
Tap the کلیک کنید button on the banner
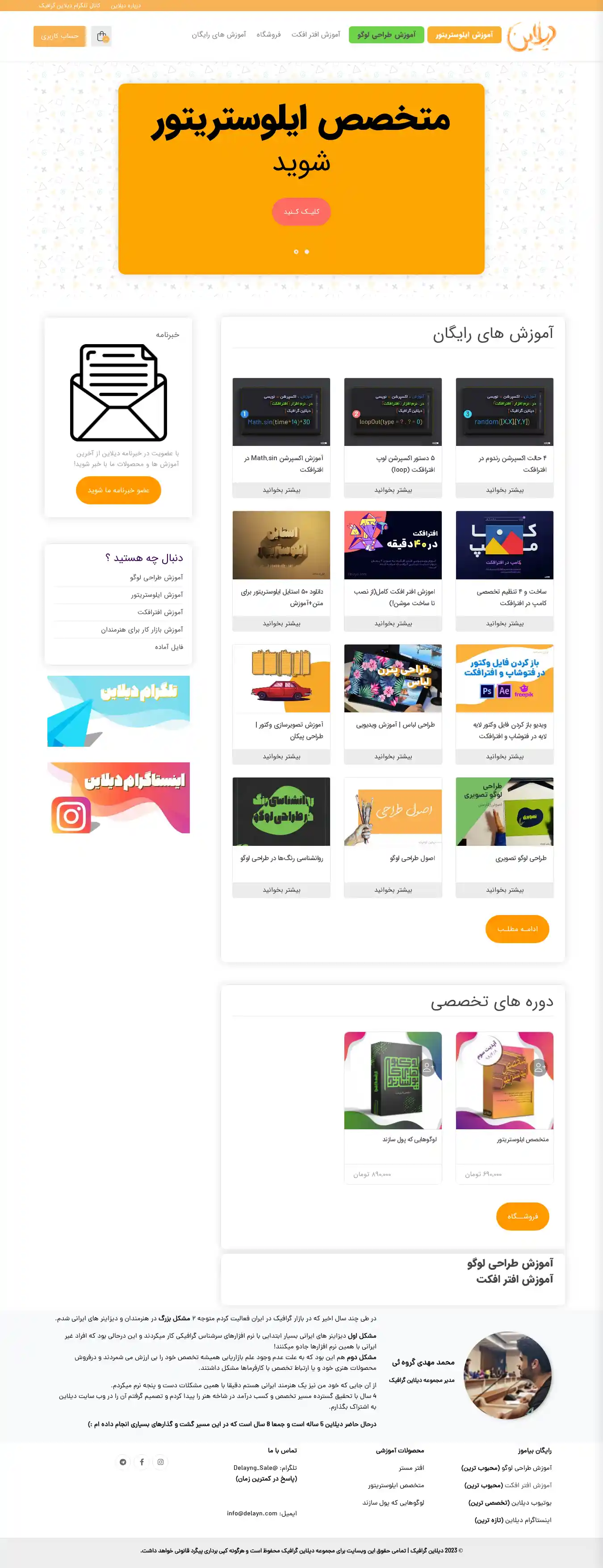301,212
